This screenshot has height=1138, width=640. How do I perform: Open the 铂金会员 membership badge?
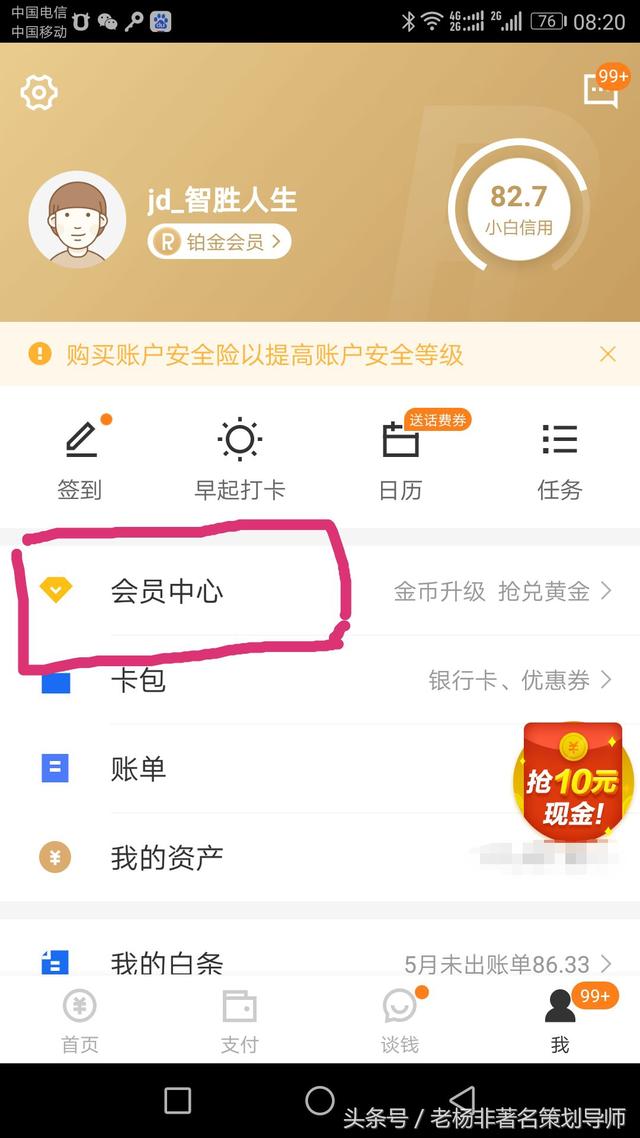coord(220,241)
